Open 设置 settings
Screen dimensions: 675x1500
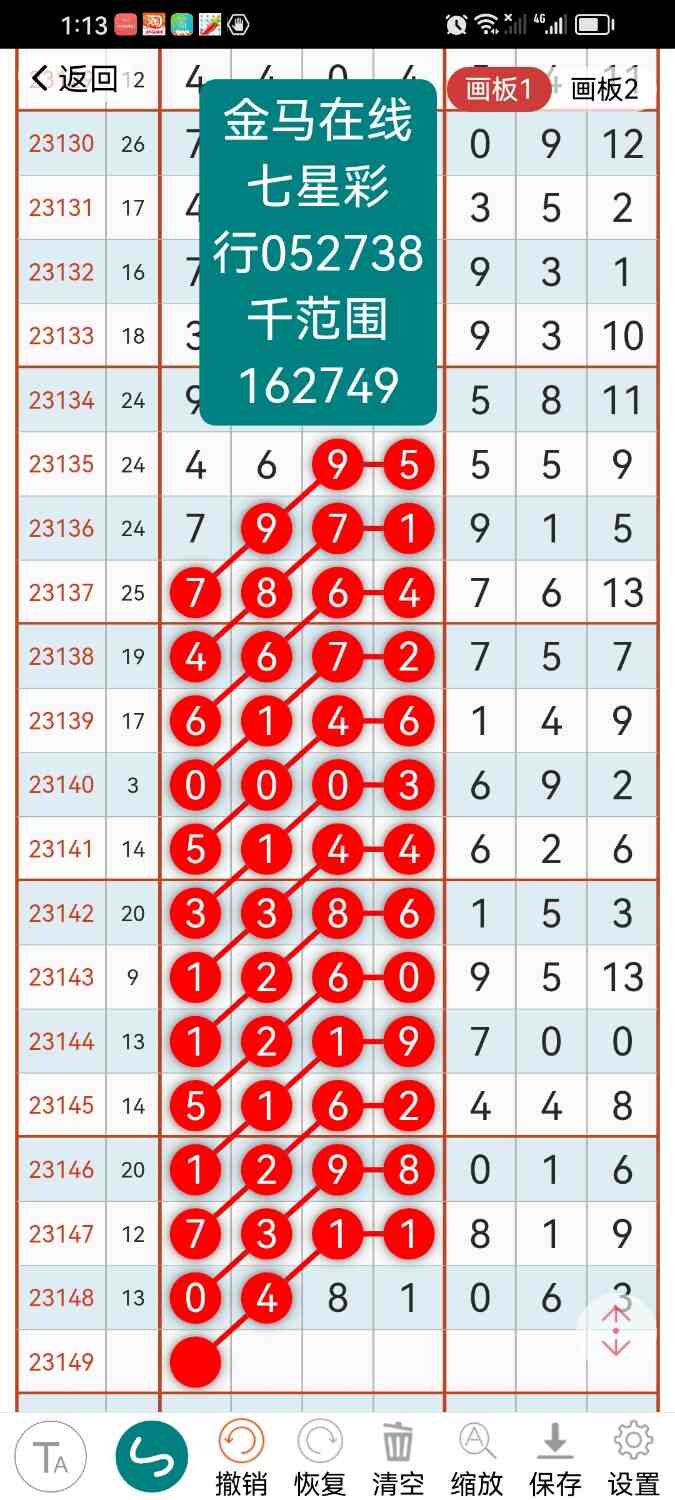pos(633,1459)
